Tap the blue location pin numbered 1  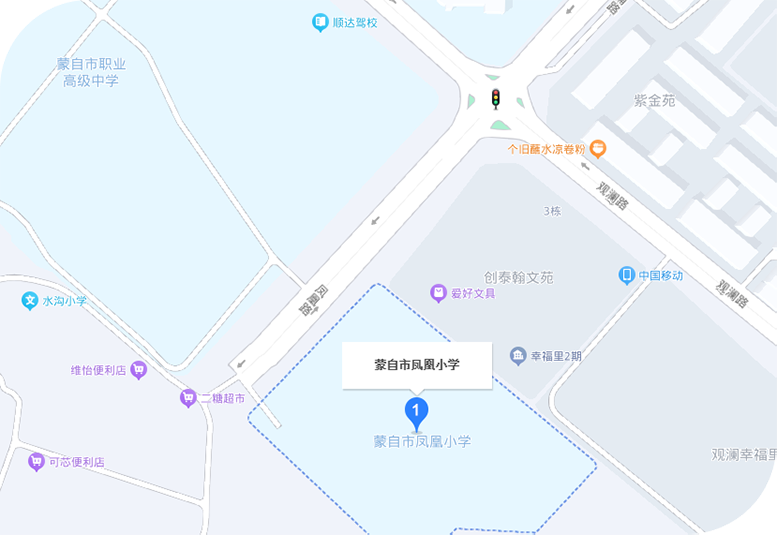click(x=416, y=411)
